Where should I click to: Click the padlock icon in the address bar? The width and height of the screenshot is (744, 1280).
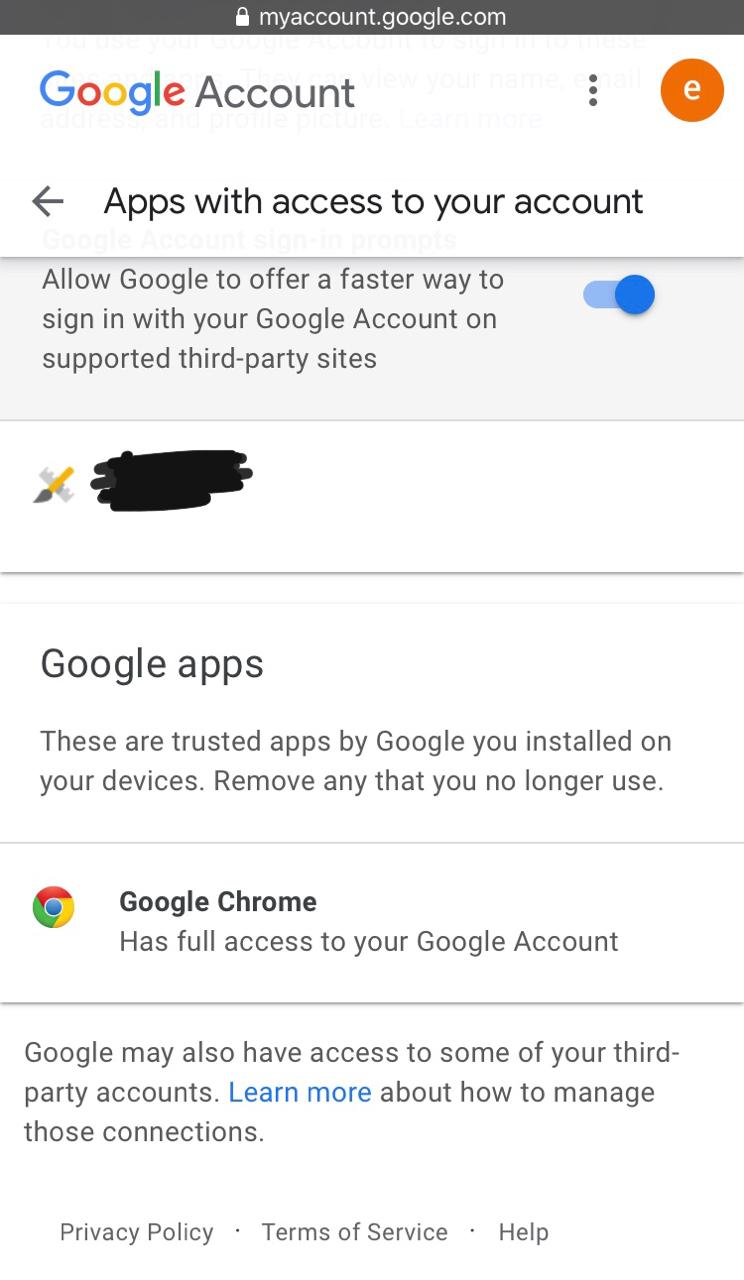(x=242, y=16)
